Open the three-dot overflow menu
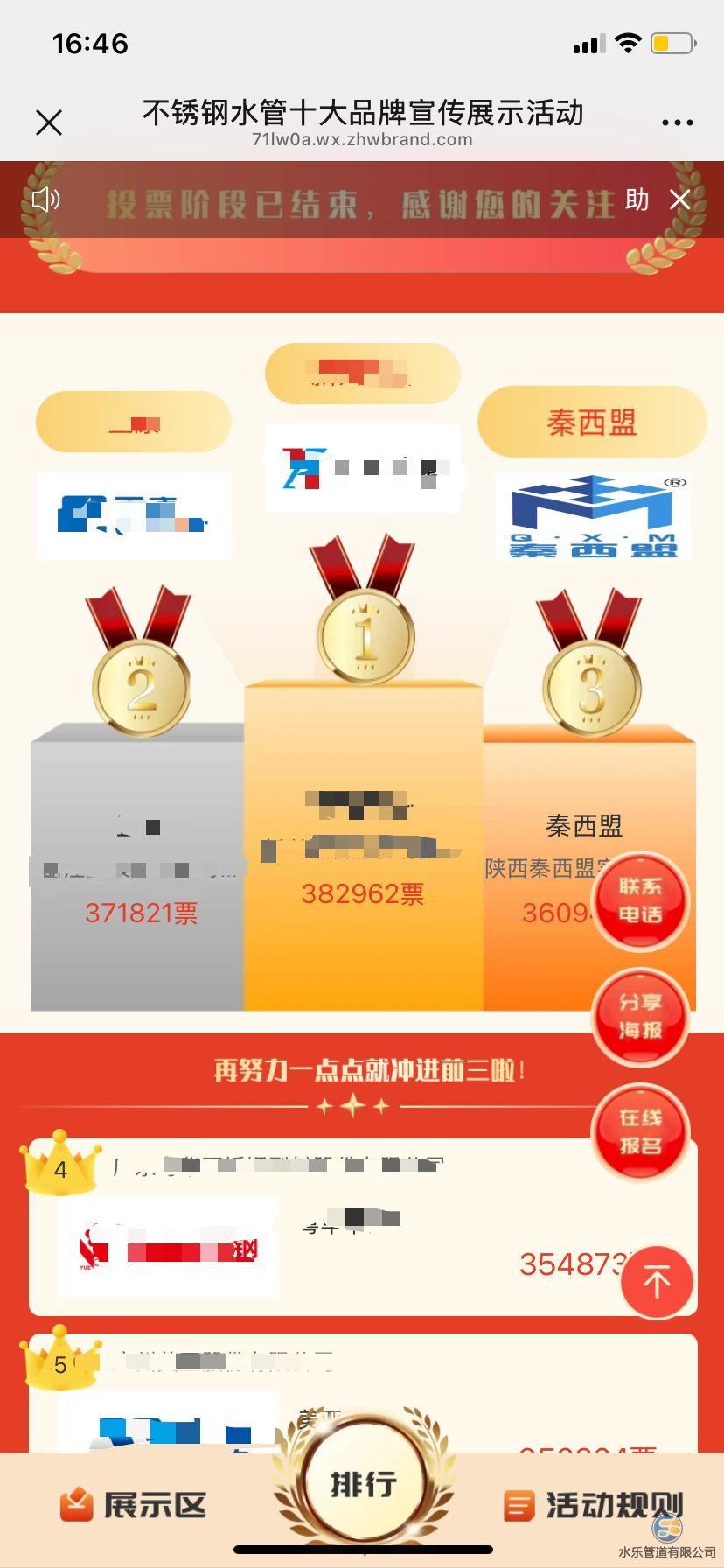724x1568 pixels. tap(677, 122)
